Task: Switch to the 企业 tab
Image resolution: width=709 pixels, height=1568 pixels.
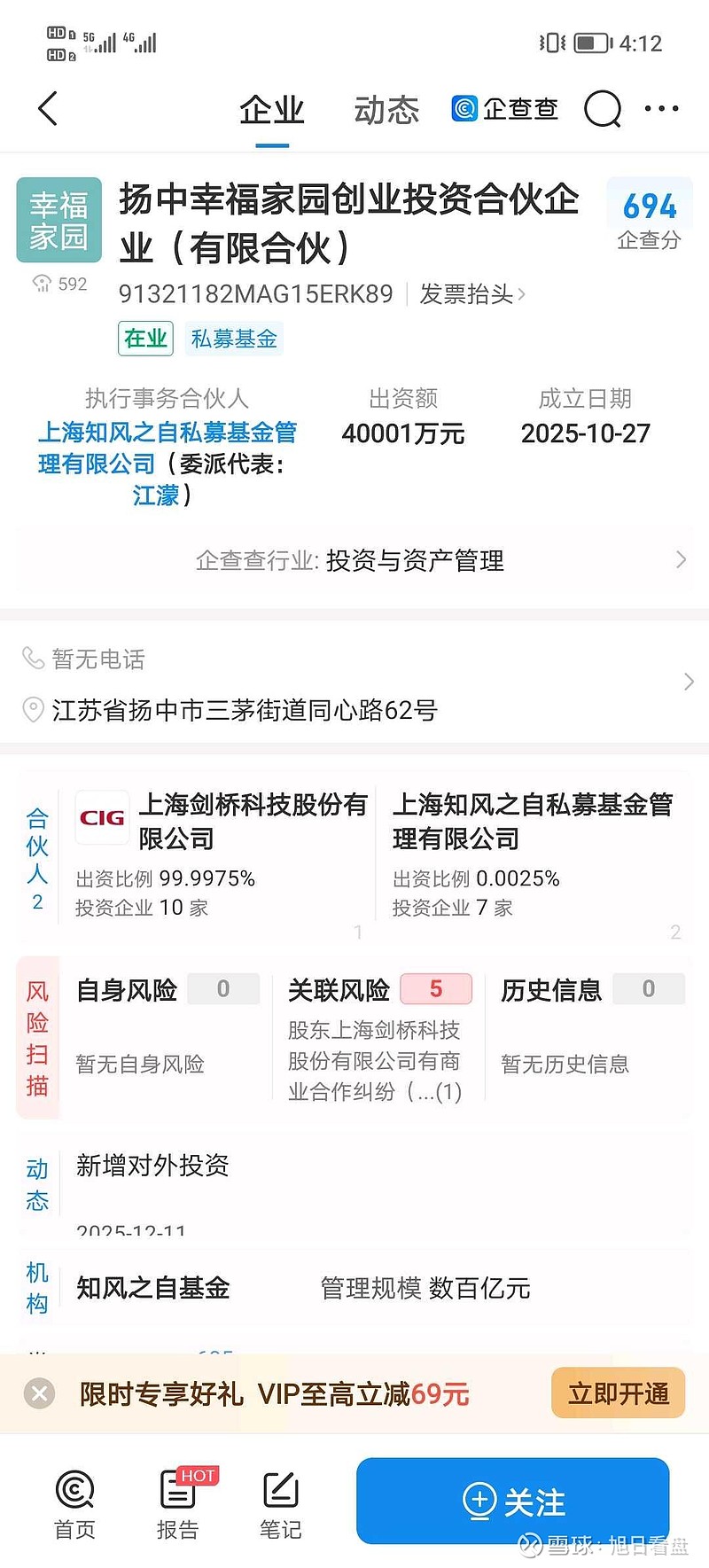Action: pos(271,109)
